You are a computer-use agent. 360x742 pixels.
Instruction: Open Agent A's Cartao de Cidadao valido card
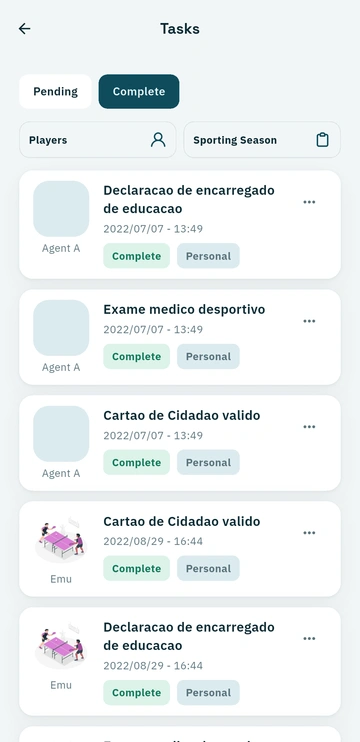(x=180, y=443)
